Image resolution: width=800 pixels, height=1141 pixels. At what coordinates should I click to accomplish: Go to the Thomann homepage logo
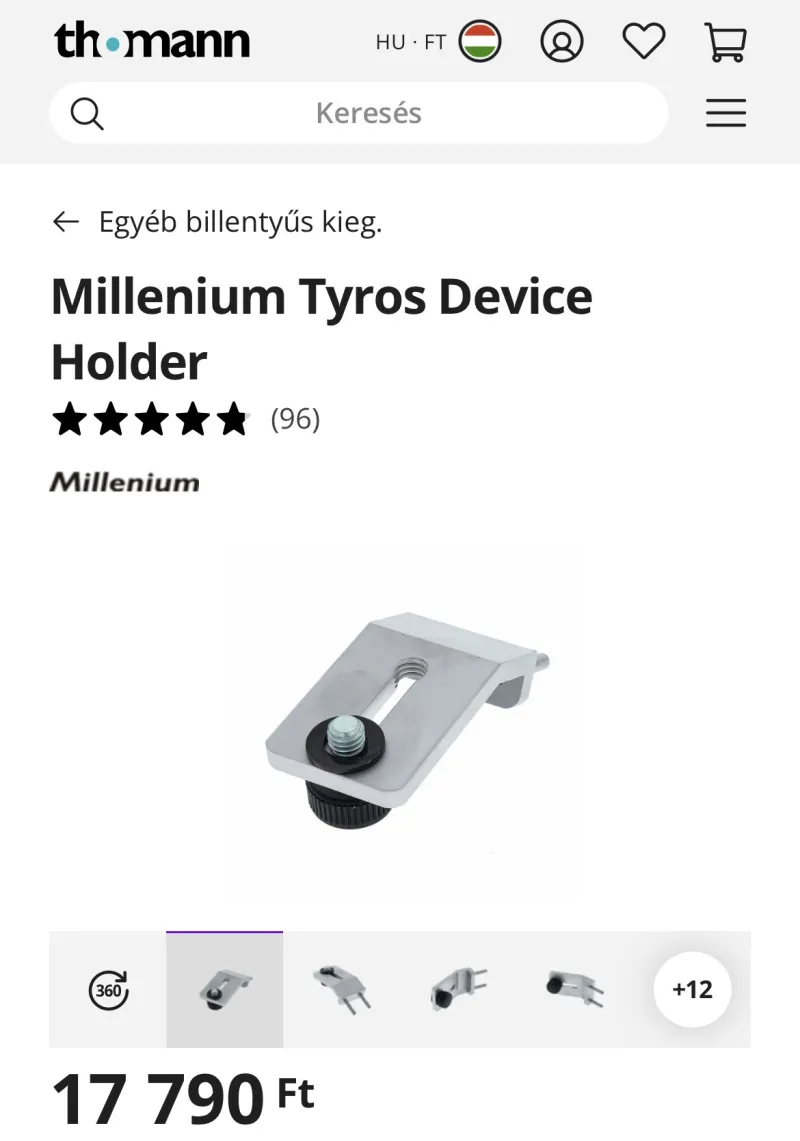tap(152, 42)
